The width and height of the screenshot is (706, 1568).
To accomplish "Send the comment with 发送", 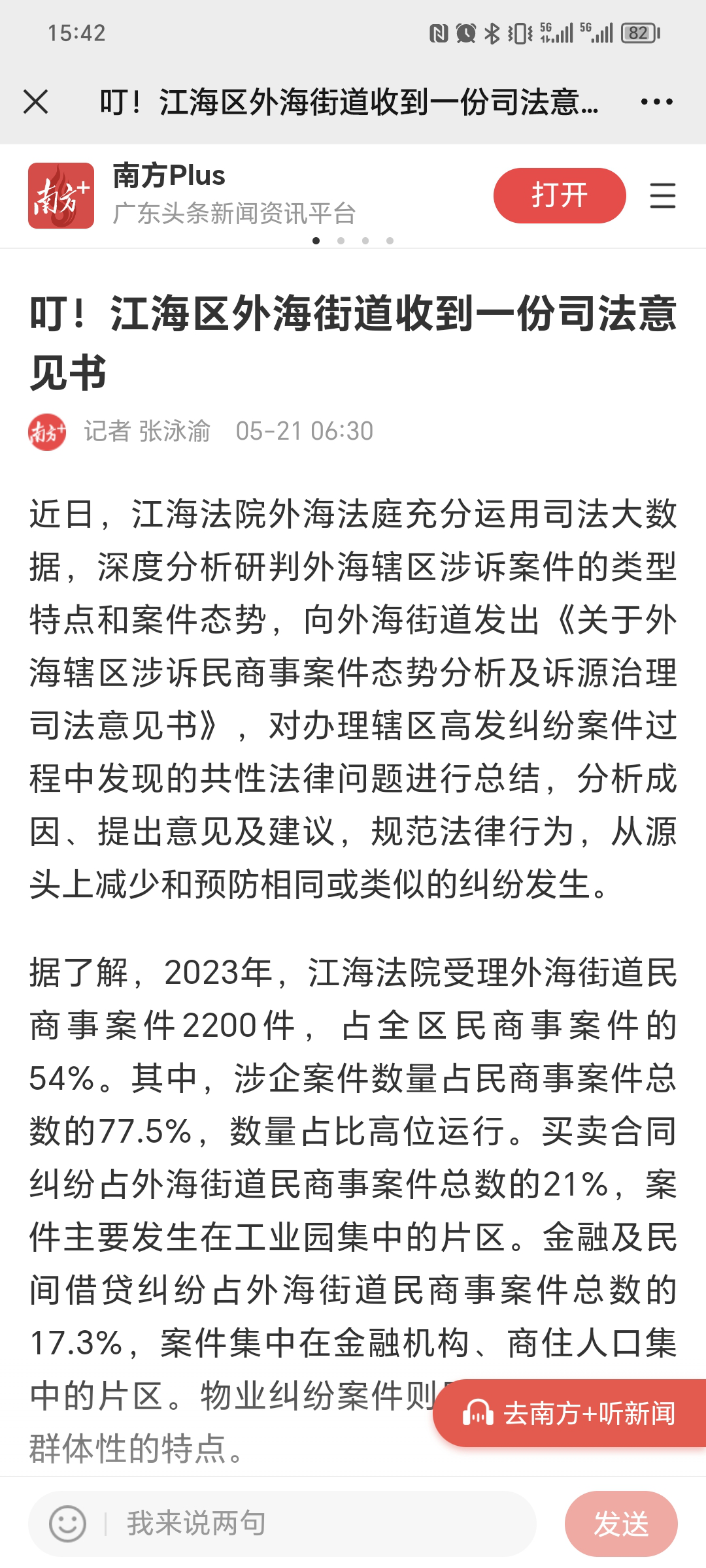I will [x=621, y=1524].
